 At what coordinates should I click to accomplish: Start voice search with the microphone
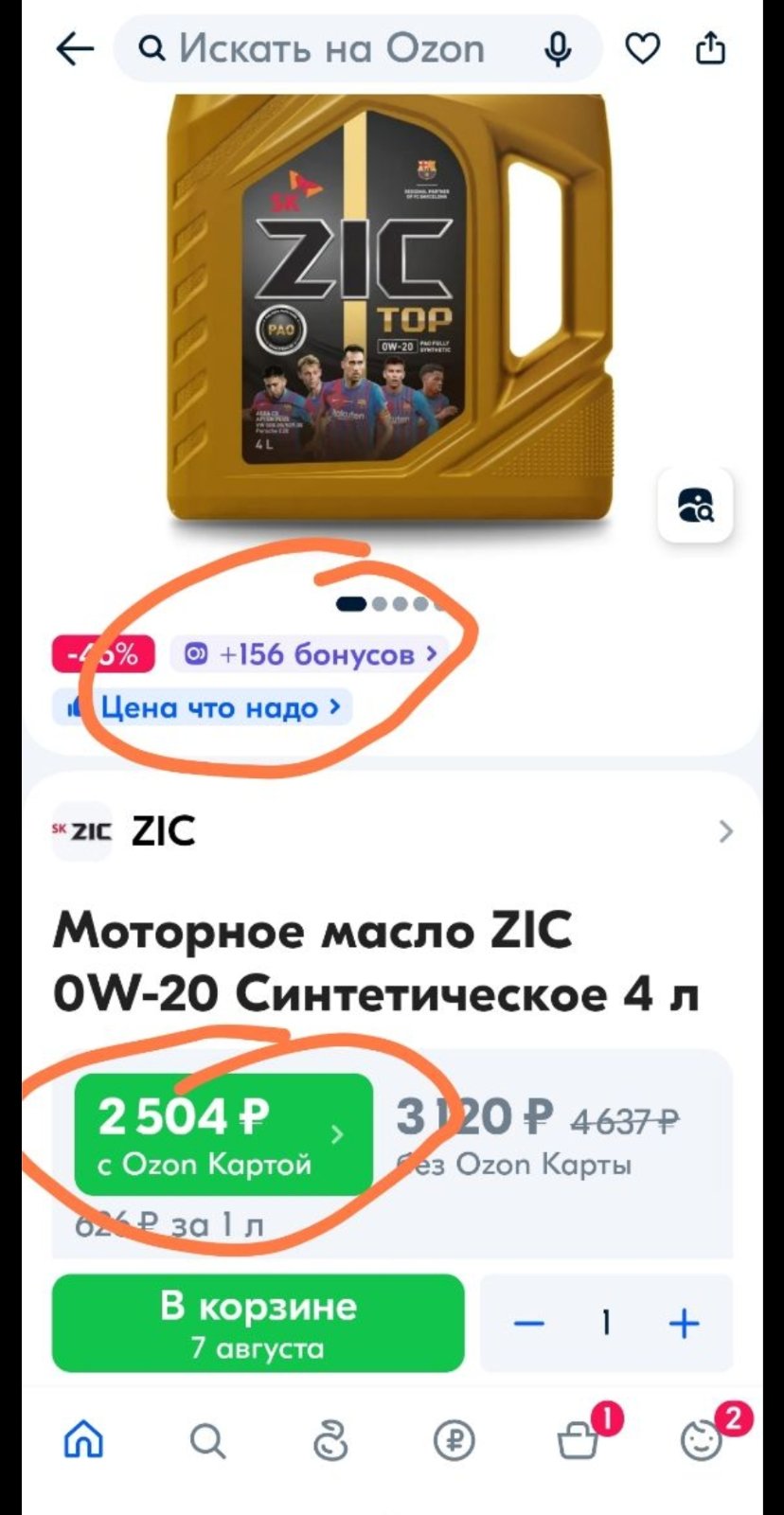click(x=558, y=48)
